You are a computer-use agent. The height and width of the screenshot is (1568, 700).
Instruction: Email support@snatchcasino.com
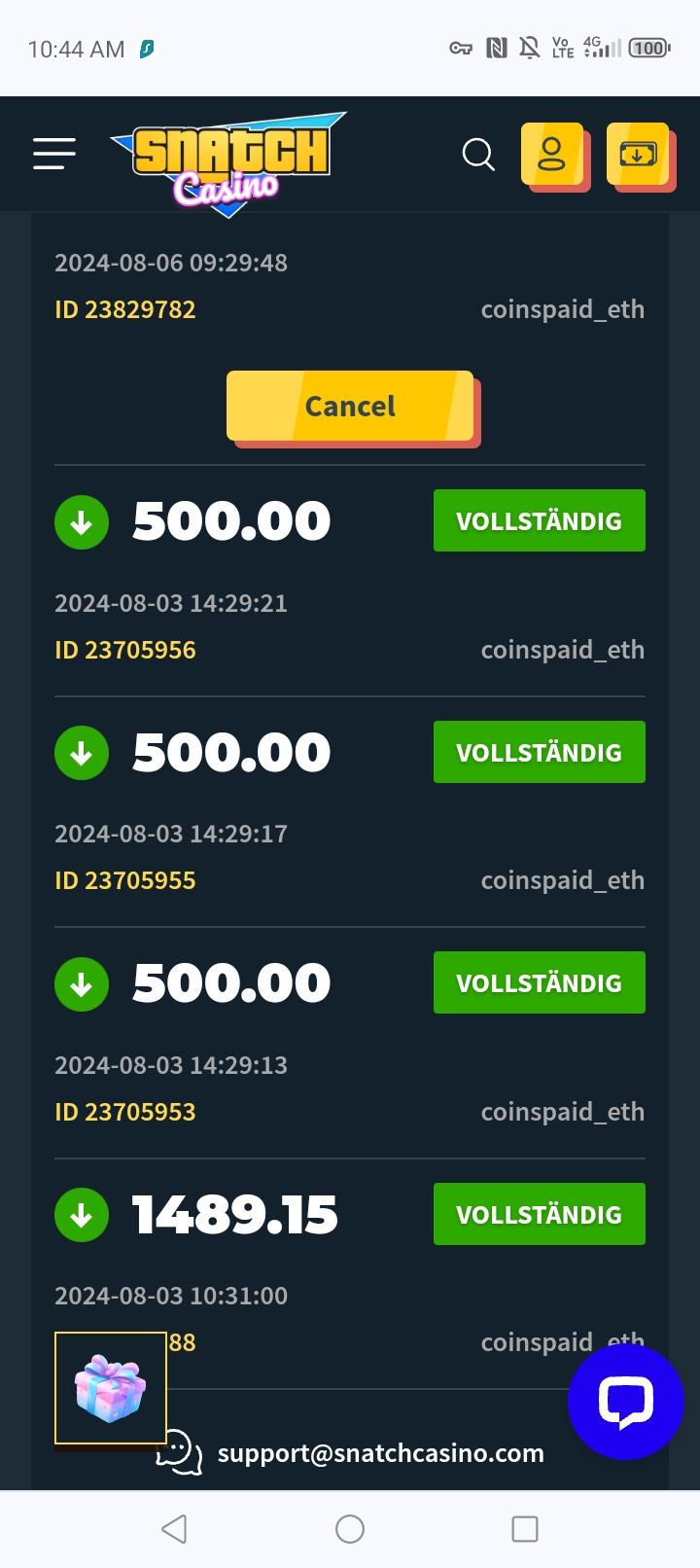click(x=380, y=1453)
